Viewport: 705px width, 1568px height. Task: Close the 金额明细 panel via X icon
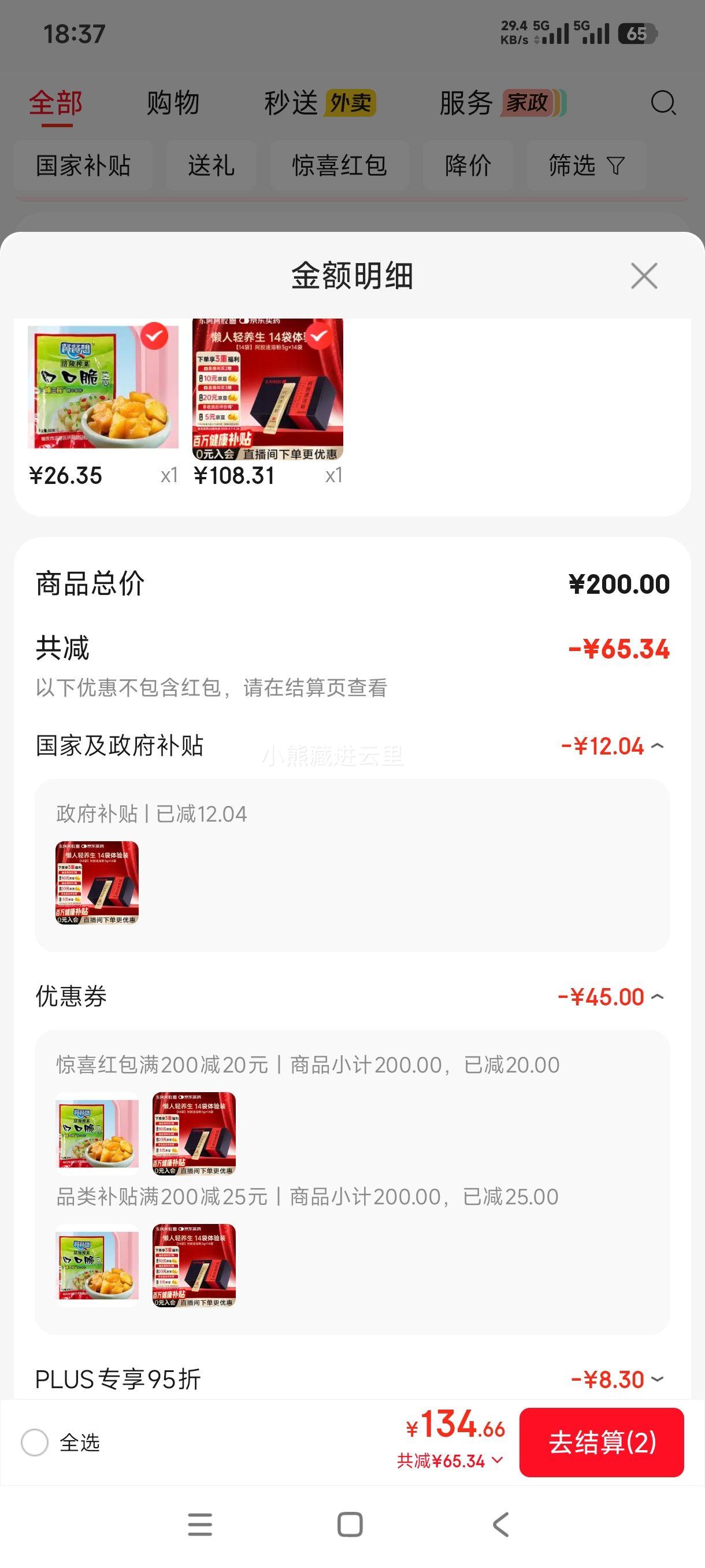[x=644, y=276]
